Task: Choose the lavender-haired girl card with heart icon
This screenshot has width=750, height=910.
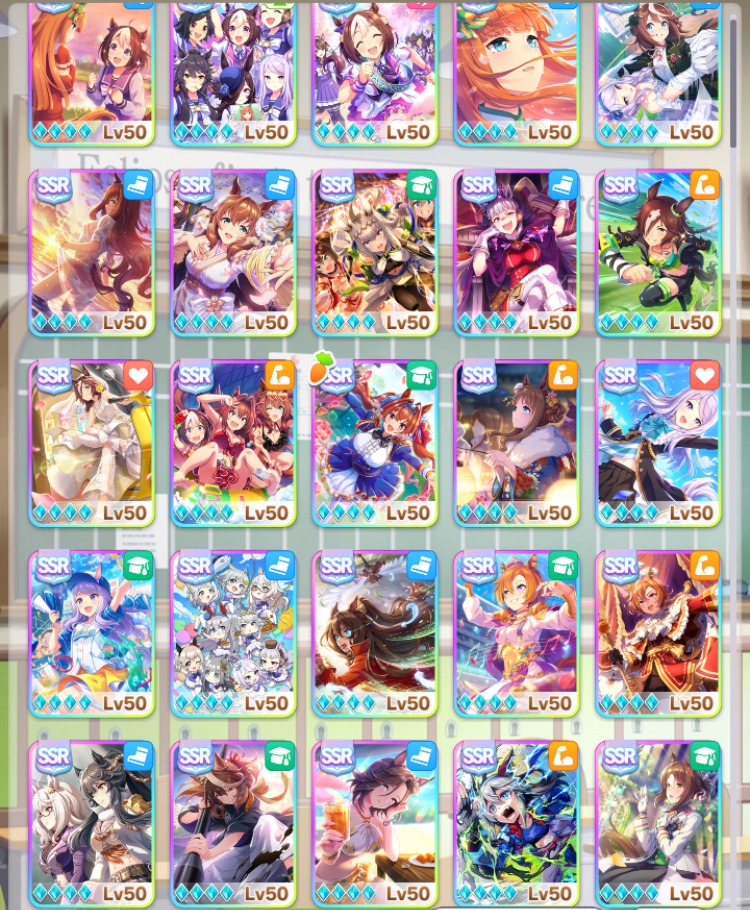Action: click(658, 442)
